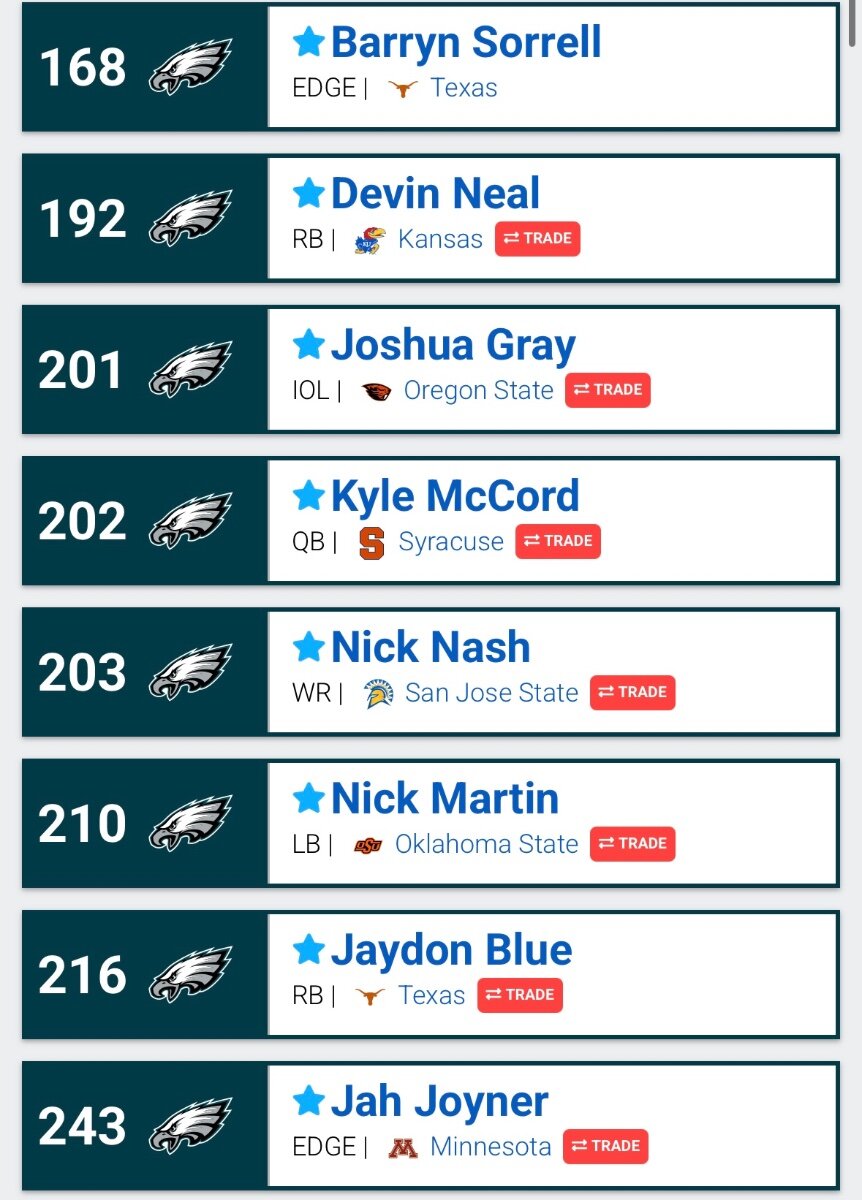Open the Syracuse college link
Screen dimensions: 862x1200
click(x=450, y=542)
